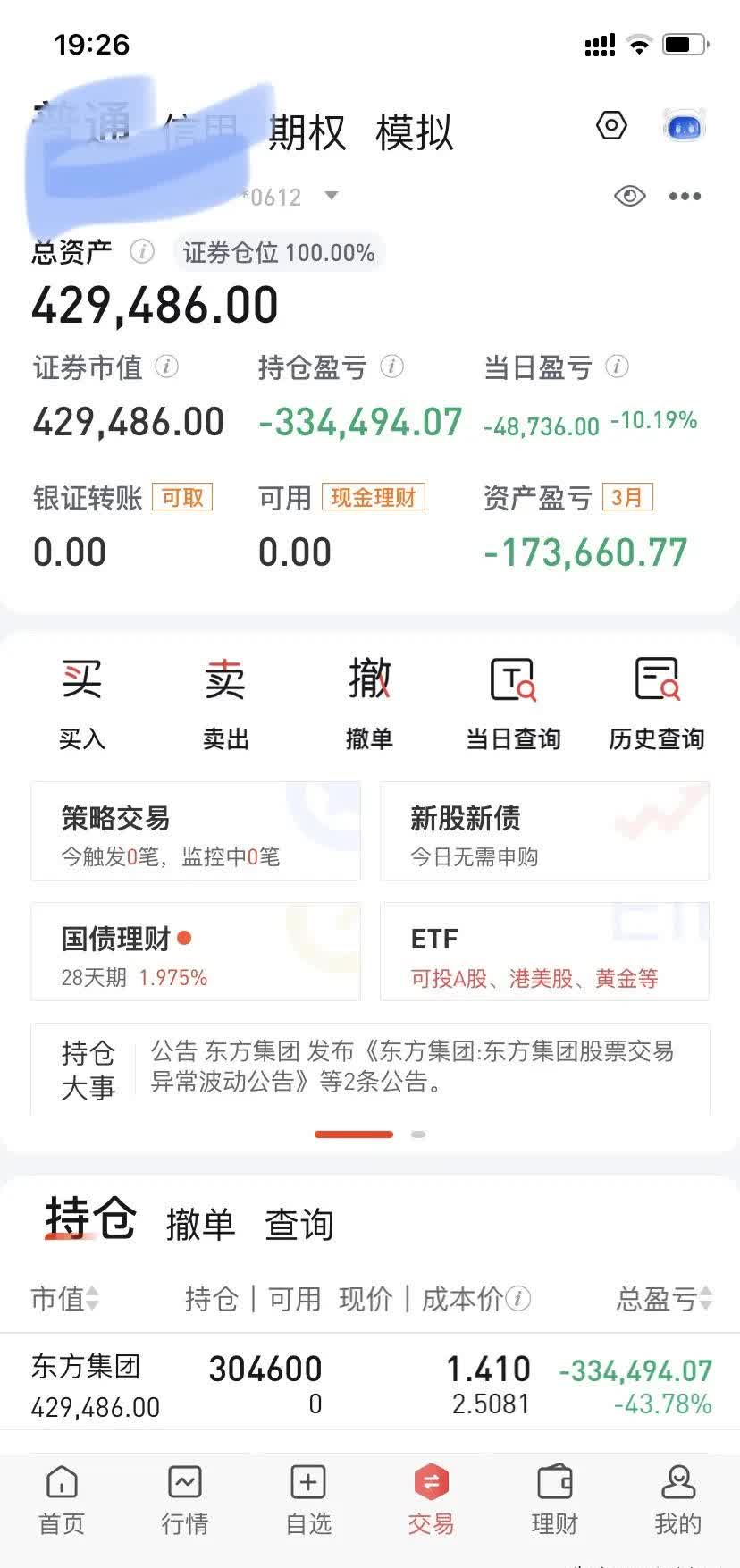740x1568 pixels.
Task: Select the 撤单 cancel order icon
Action: [370, 679]
